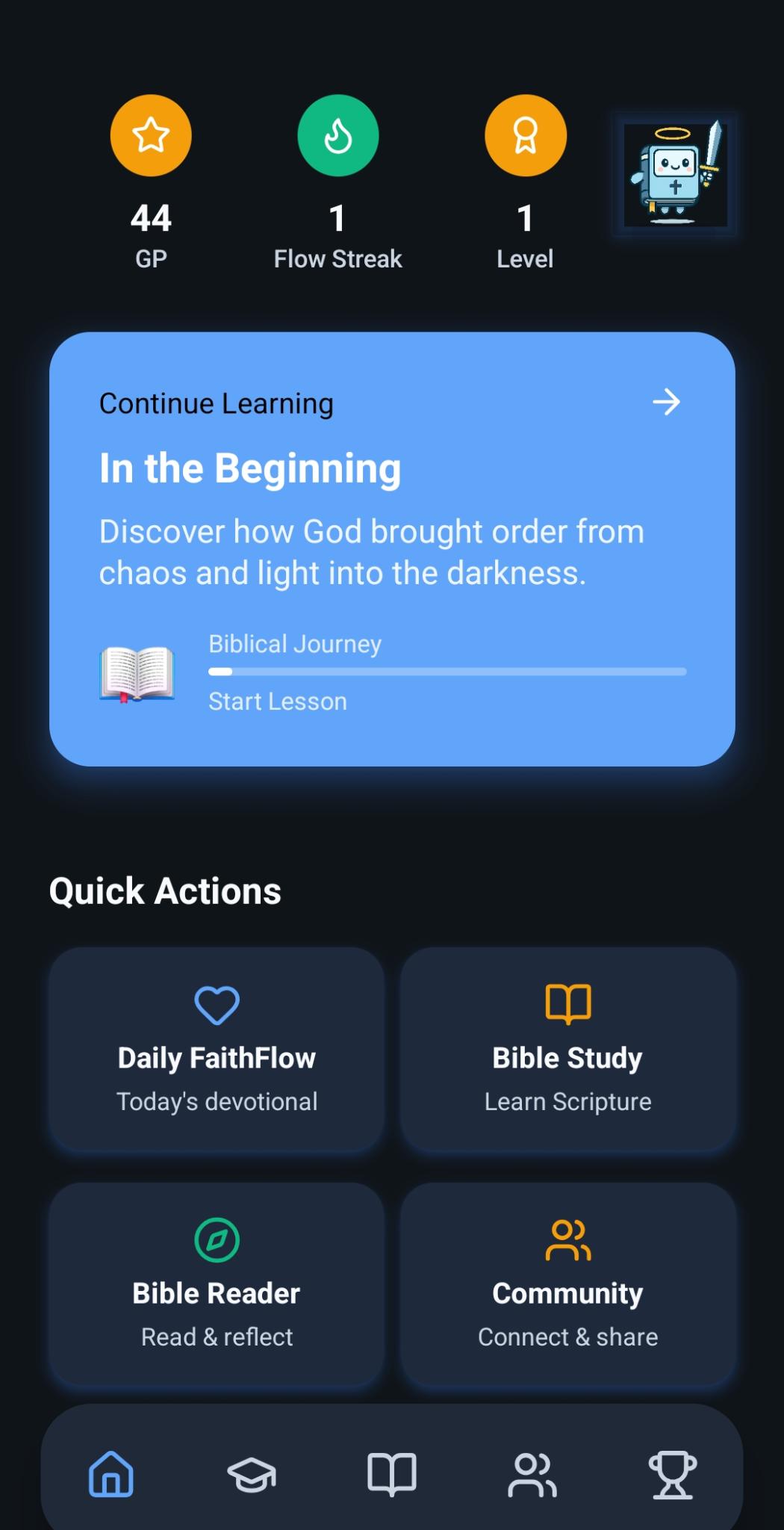This screenshot has height=1530, width=784.
Task: Select the heart icon above Daily FaithFlow
Action: click(x=217, y=1003)
